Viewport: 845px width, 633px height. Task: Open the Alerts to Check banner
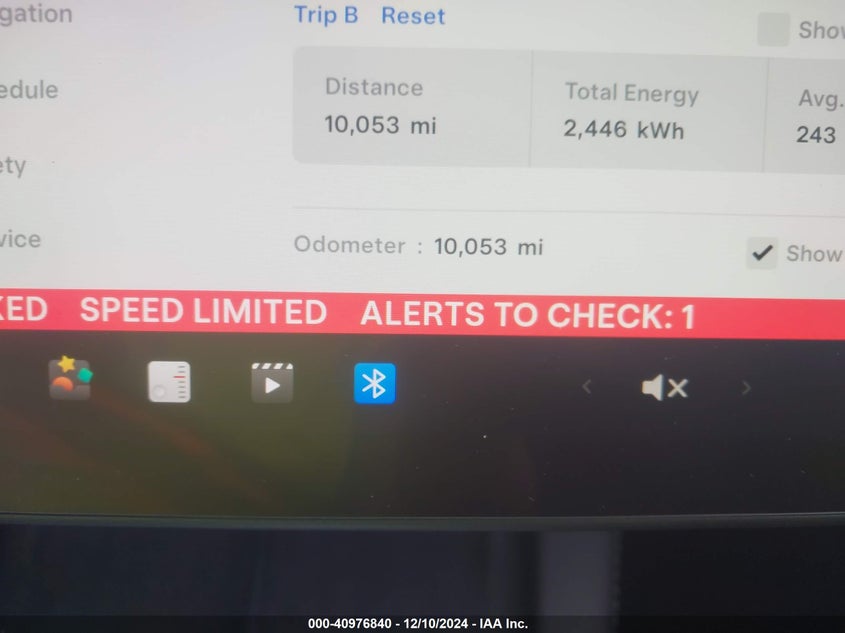[527, 316]
